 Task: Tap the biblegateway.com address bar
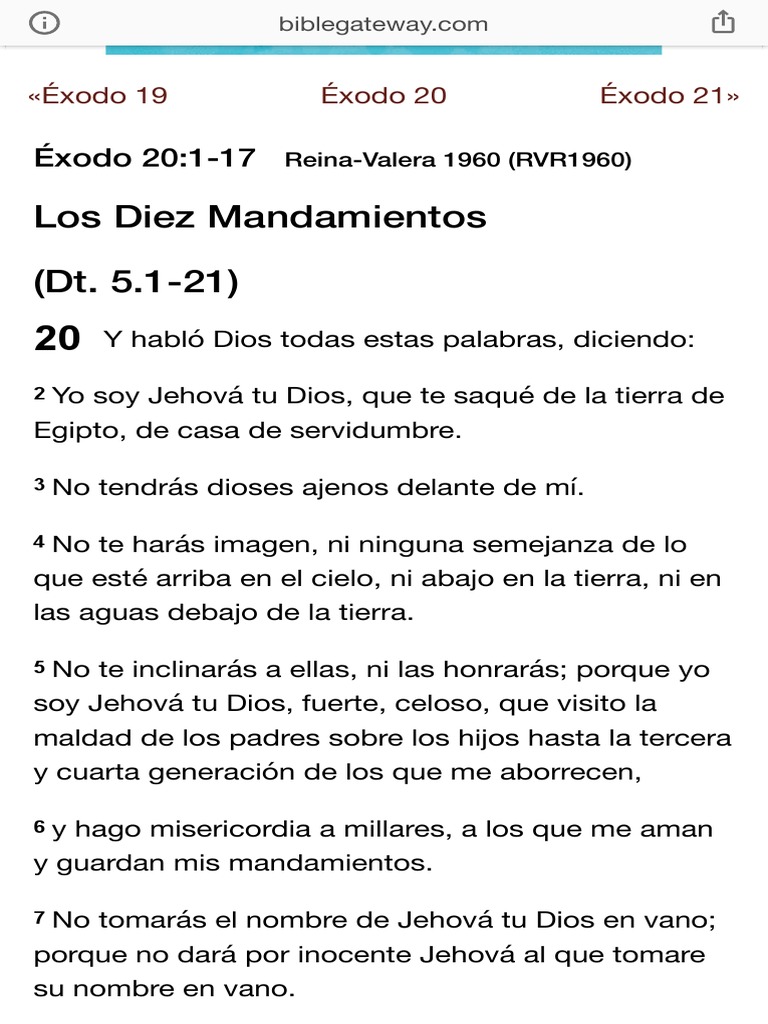point(383,24)
